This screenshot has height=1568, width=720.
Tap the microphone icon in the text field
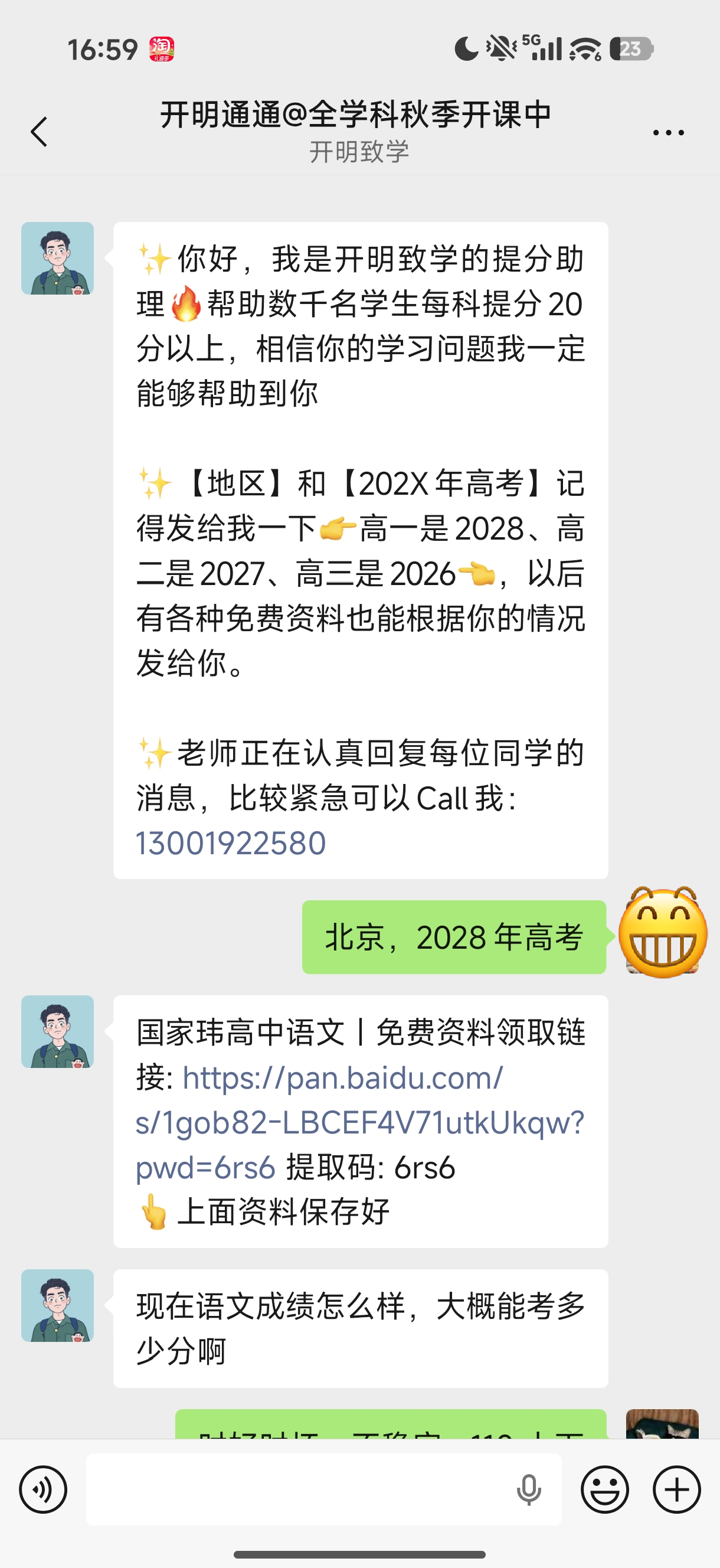528,1489
